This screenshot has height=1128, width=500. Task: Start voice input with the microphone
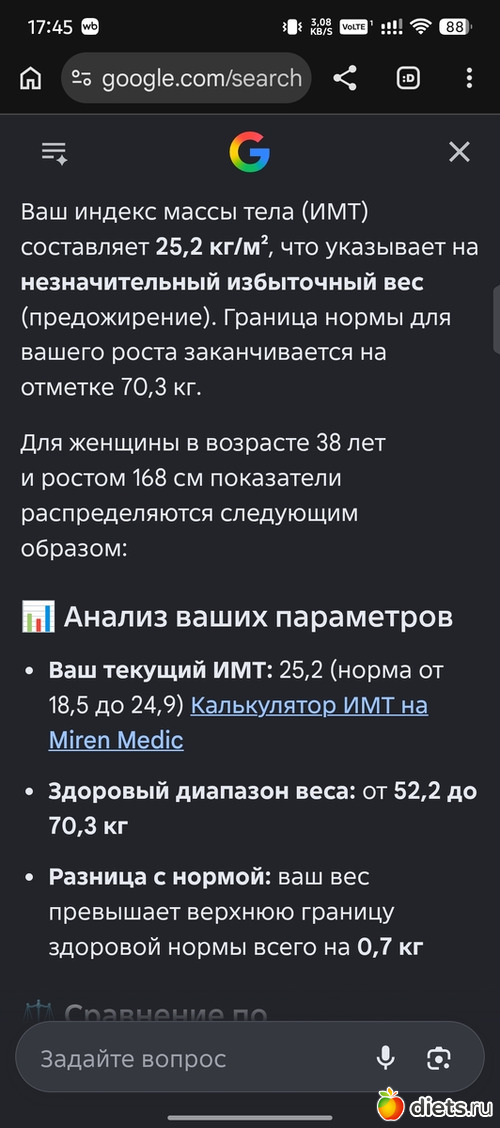tap(386, 1058)
